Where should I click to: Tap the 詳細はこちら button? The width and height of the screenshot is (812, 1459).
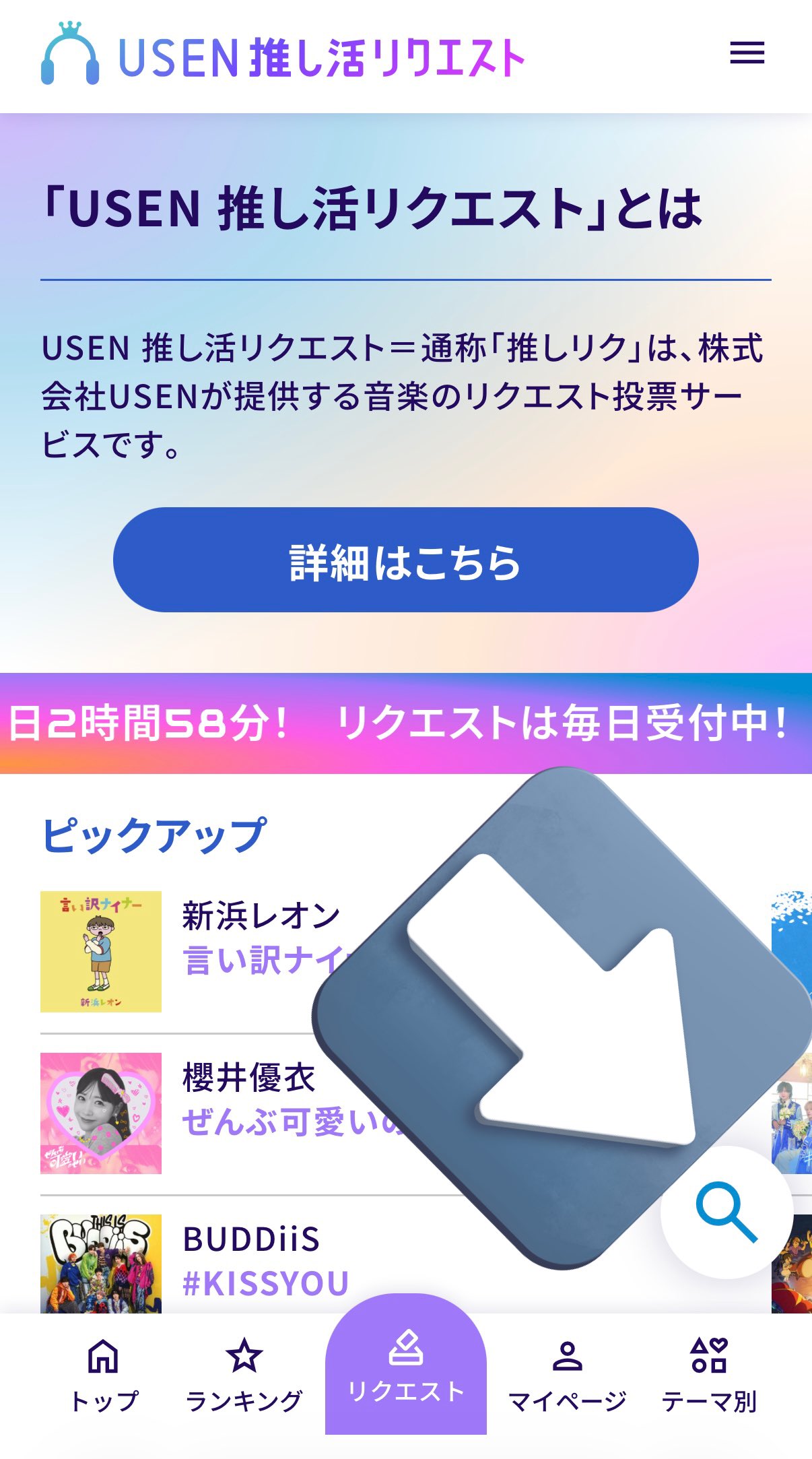click(x=405, y=560)
